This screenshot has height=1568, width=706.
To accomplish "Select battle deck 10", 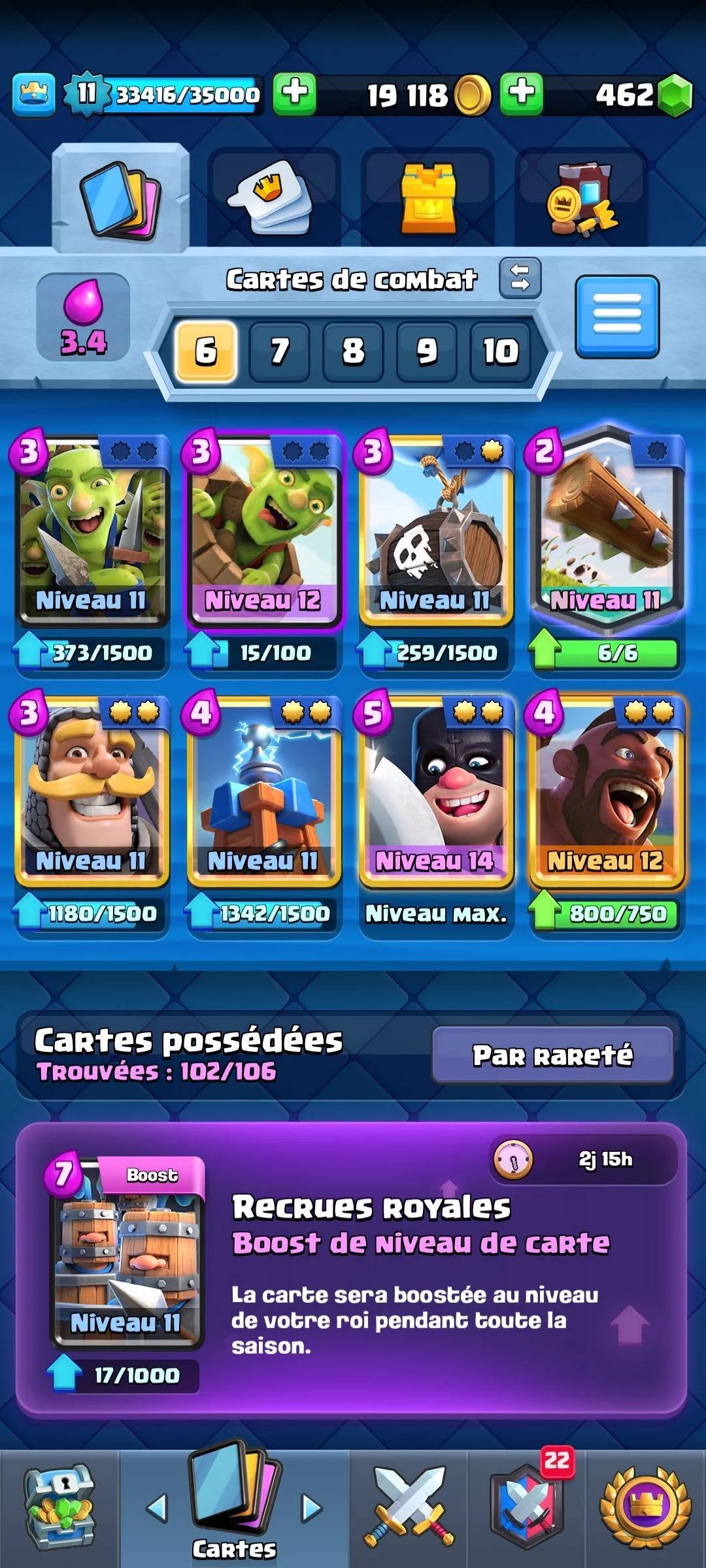I will (x=500, y=351).
